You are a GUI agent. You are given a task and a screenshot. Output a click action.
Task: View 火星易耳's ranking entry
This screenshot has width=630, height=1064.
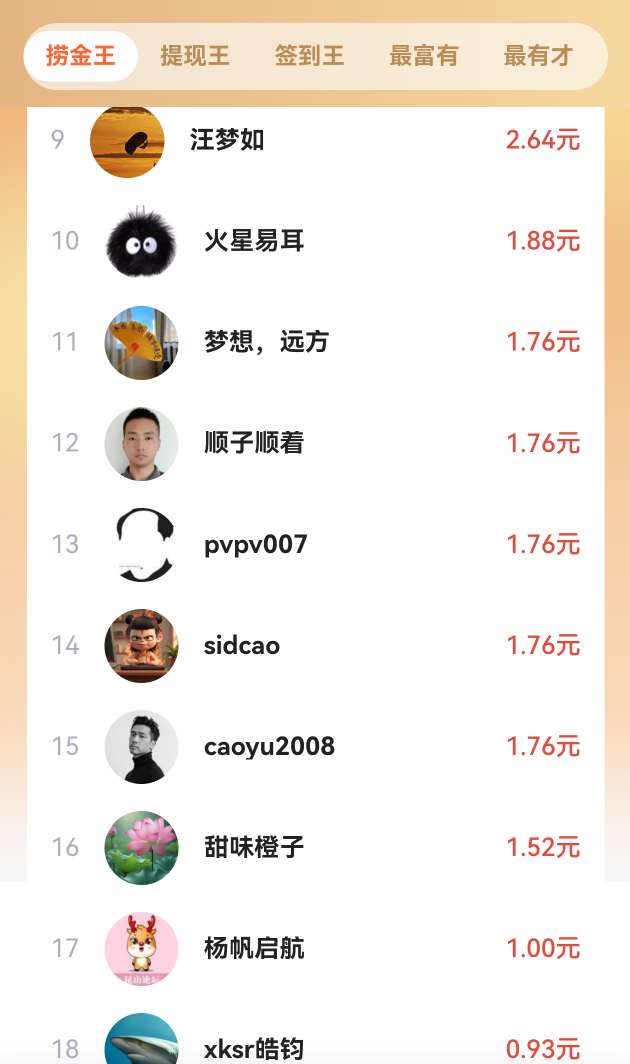tap(254, 241)
